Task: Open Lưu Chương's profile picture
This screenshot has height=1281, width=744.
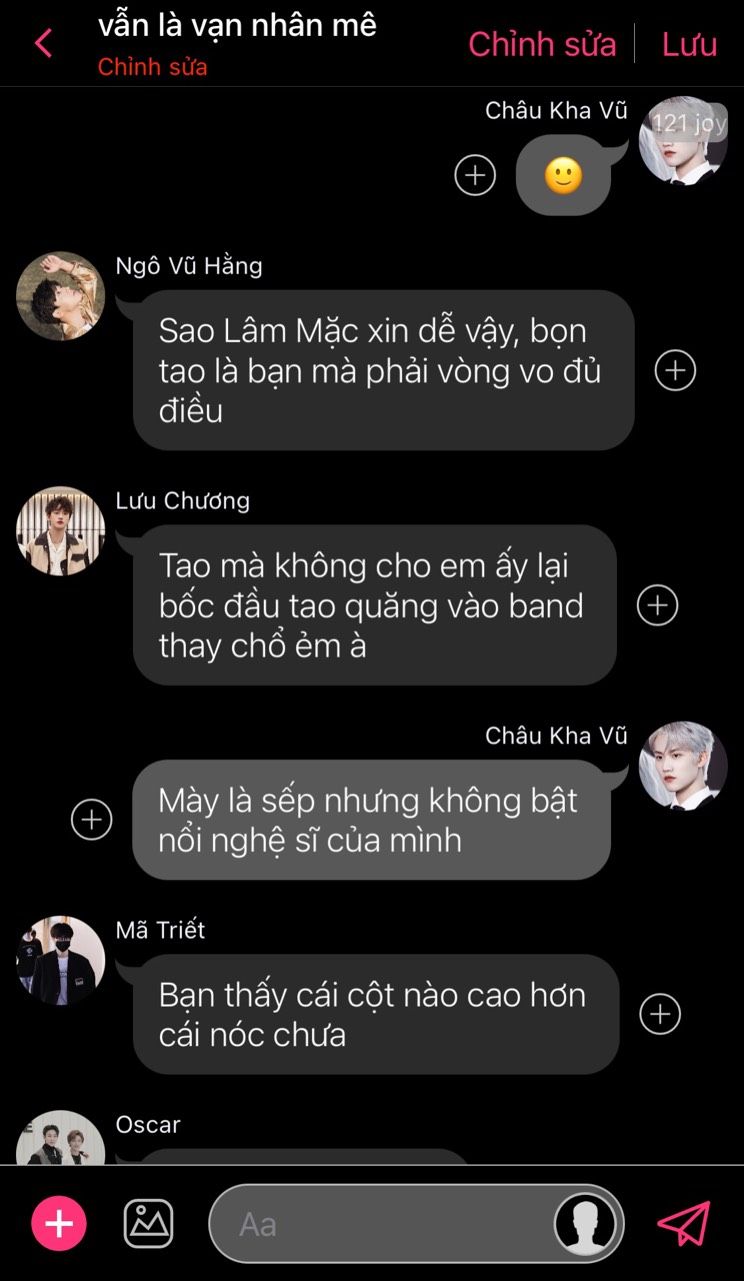Action: (61, 531)
